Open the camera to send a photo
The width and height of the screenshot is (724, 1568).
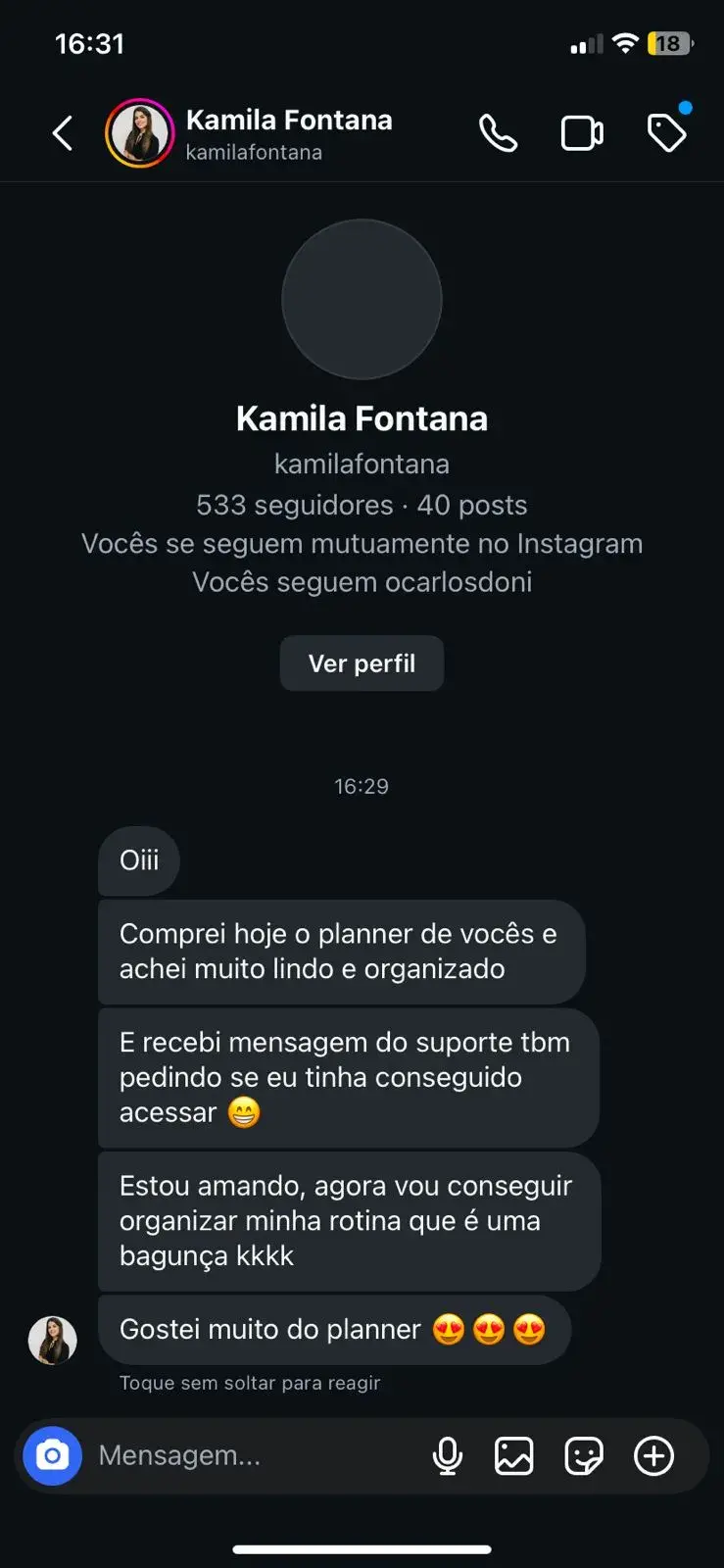(50, 1456)
